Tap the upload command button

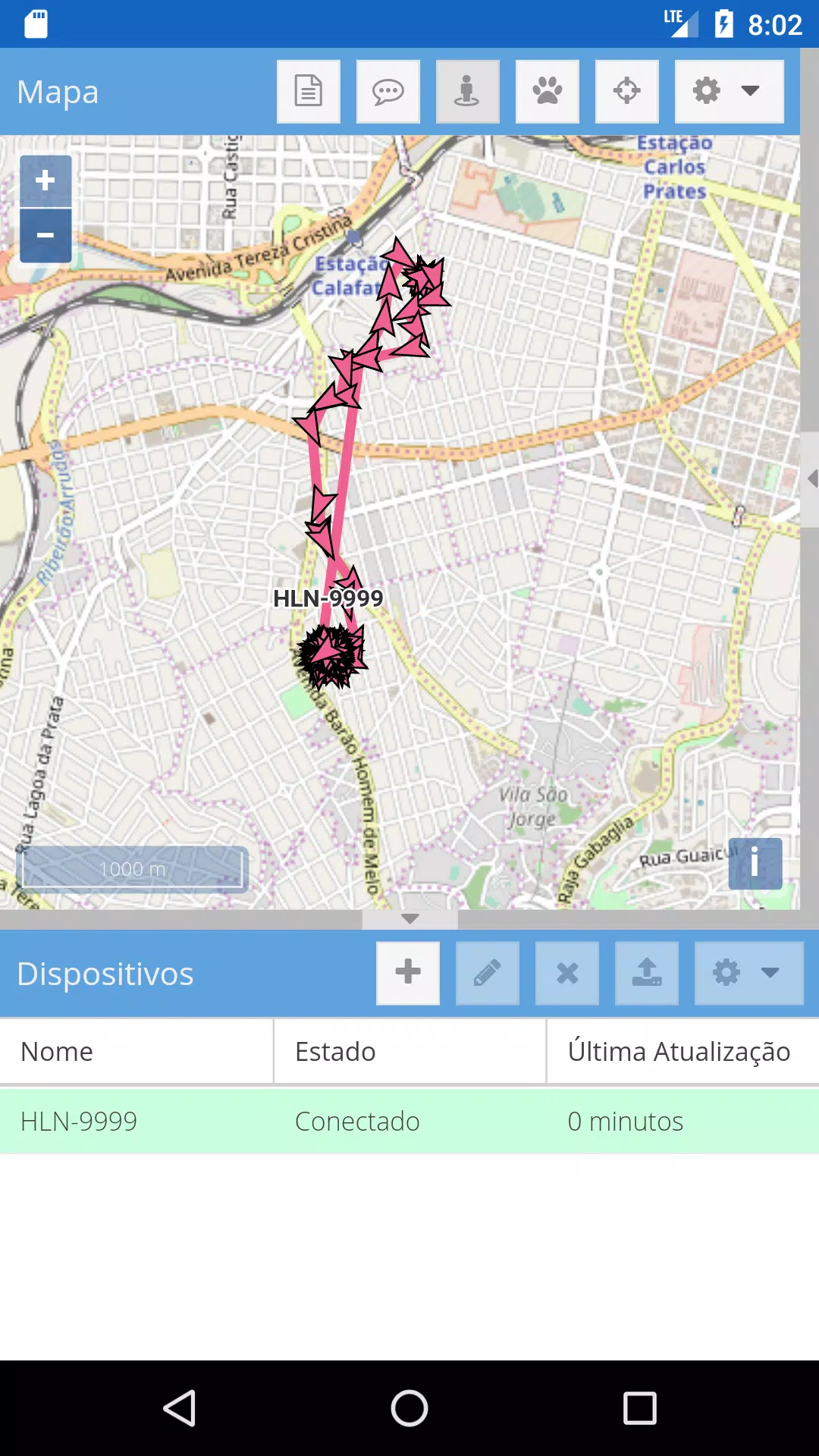pyautogui.click(x=646, y=973)
